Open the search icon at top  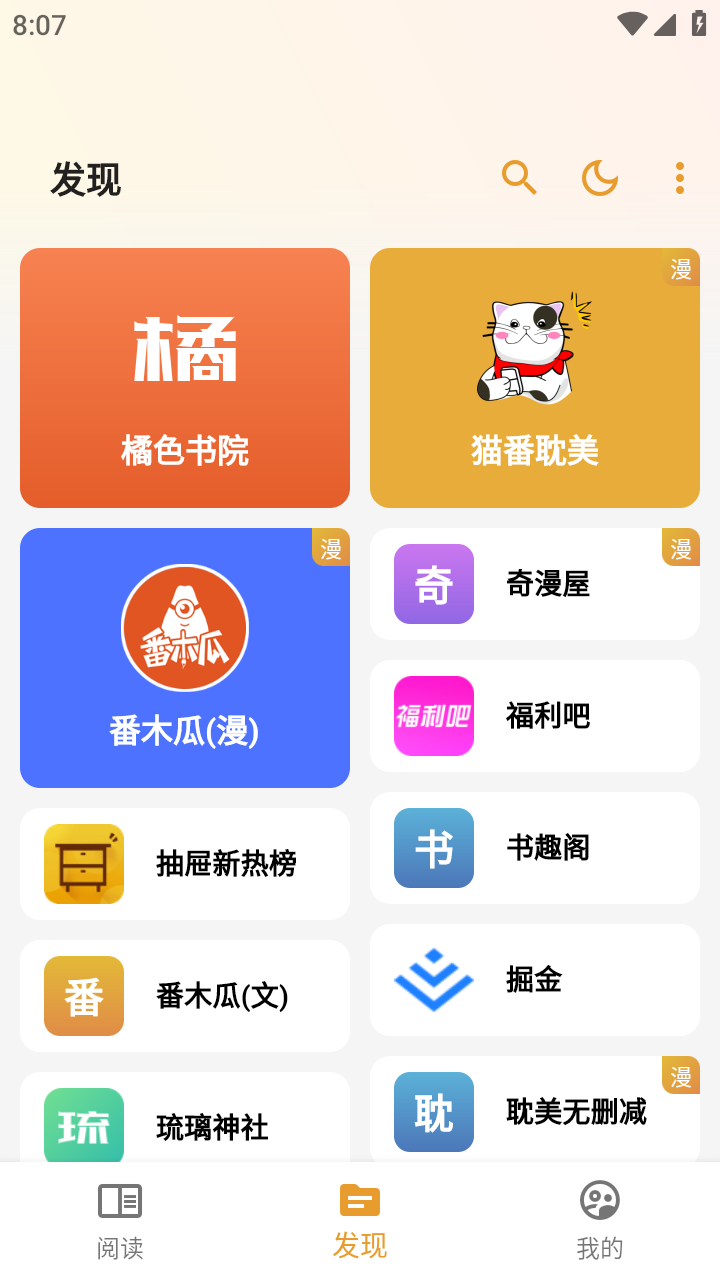[519, 178]
